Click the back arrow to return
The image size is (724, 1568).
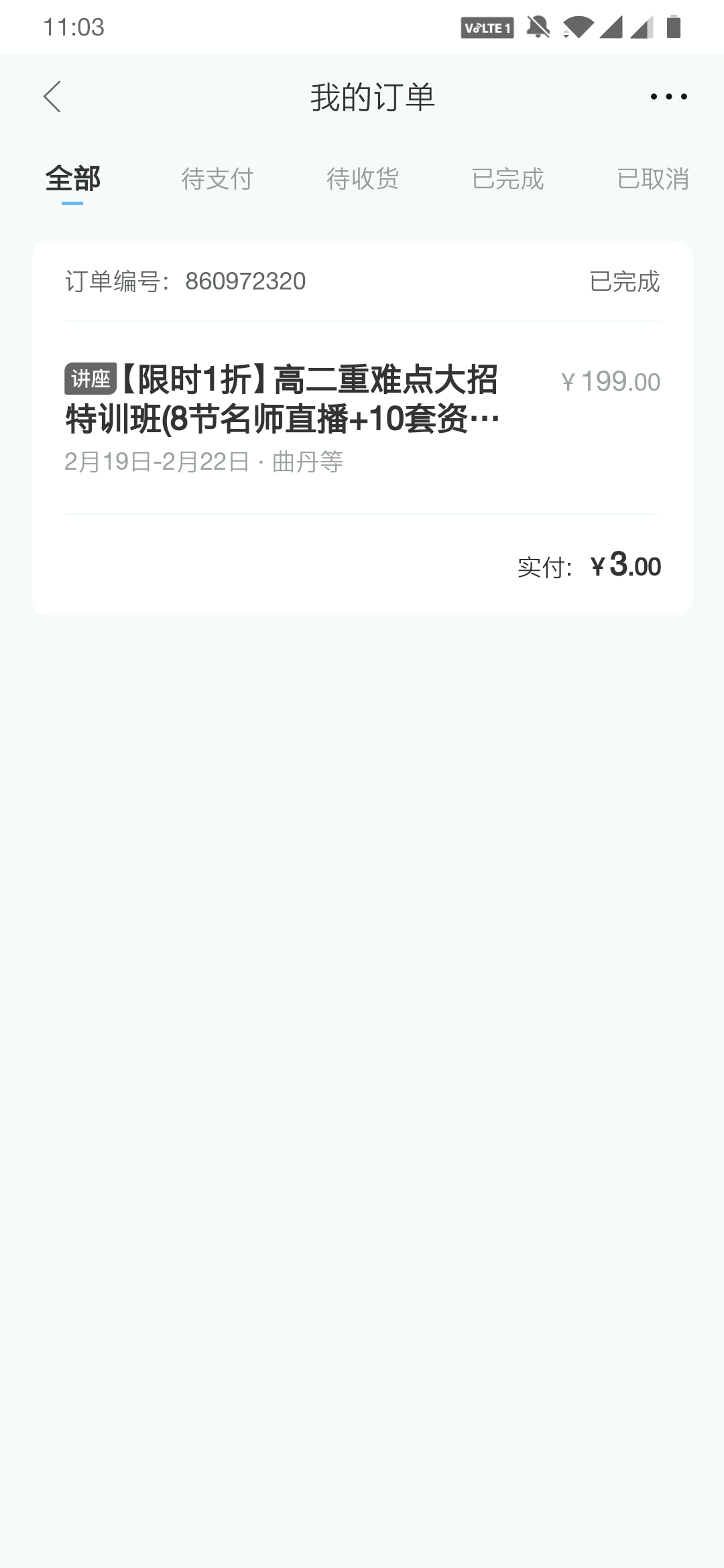52,96
